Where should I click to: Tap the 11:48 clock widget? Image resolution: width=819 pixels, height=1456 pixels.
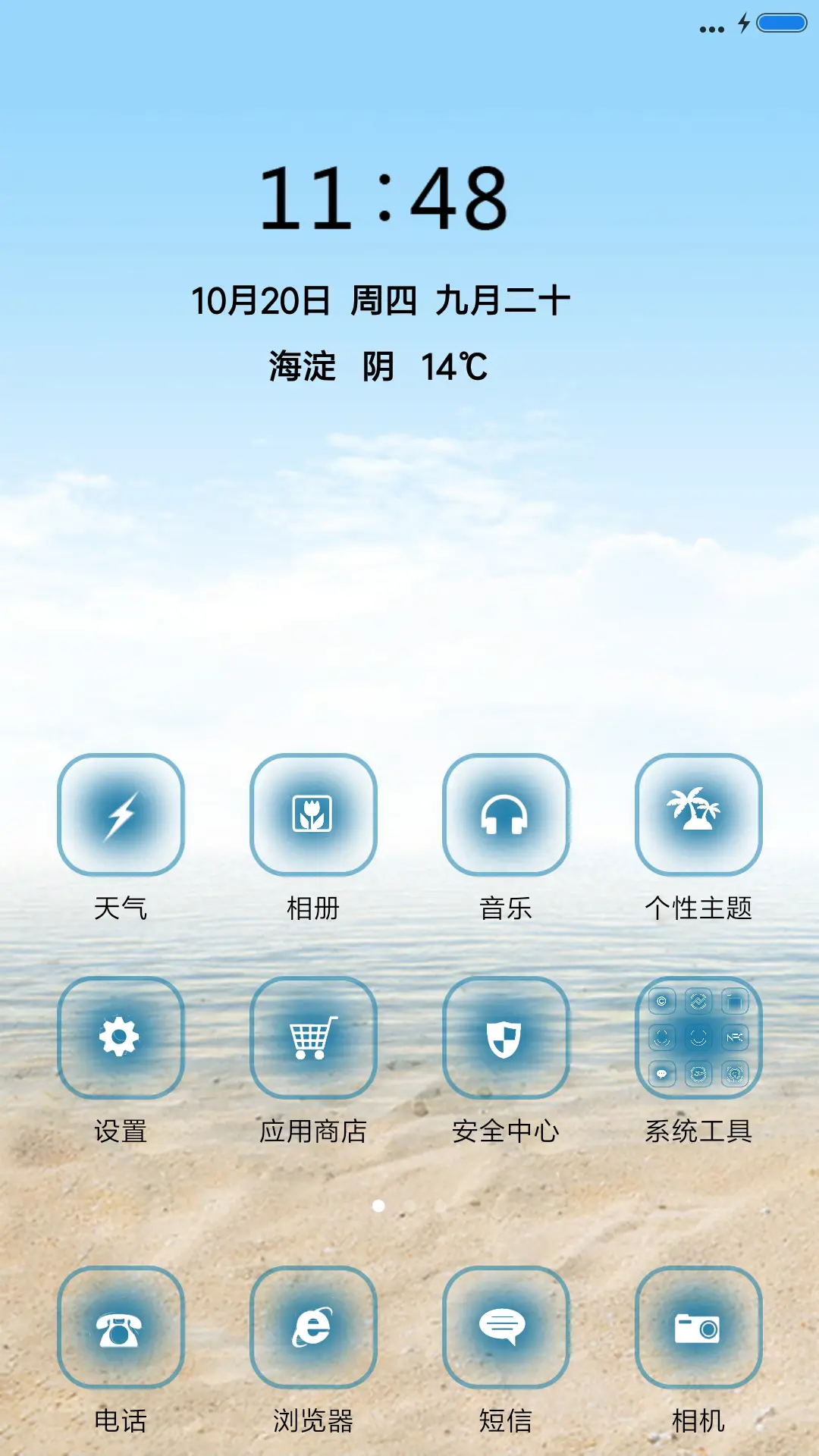coord(384,199)
